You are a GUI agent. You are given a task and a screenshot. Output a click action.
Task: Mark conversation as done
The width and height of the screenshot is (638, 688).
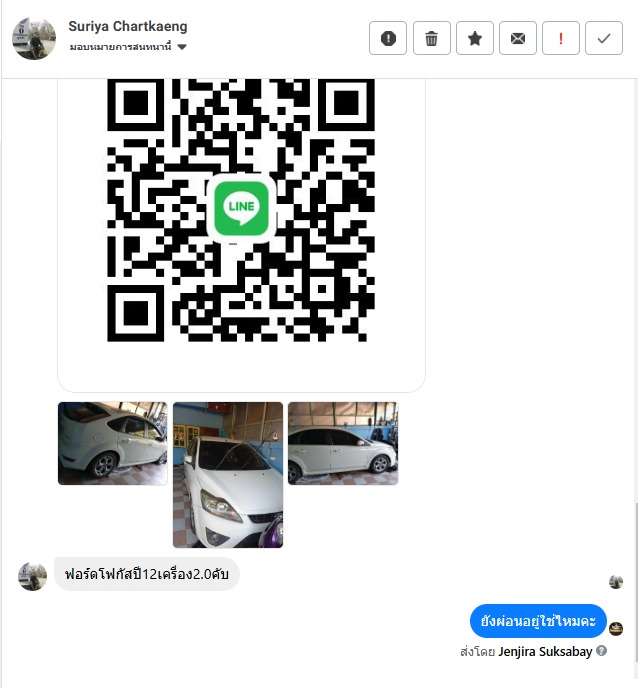[604, 38]
